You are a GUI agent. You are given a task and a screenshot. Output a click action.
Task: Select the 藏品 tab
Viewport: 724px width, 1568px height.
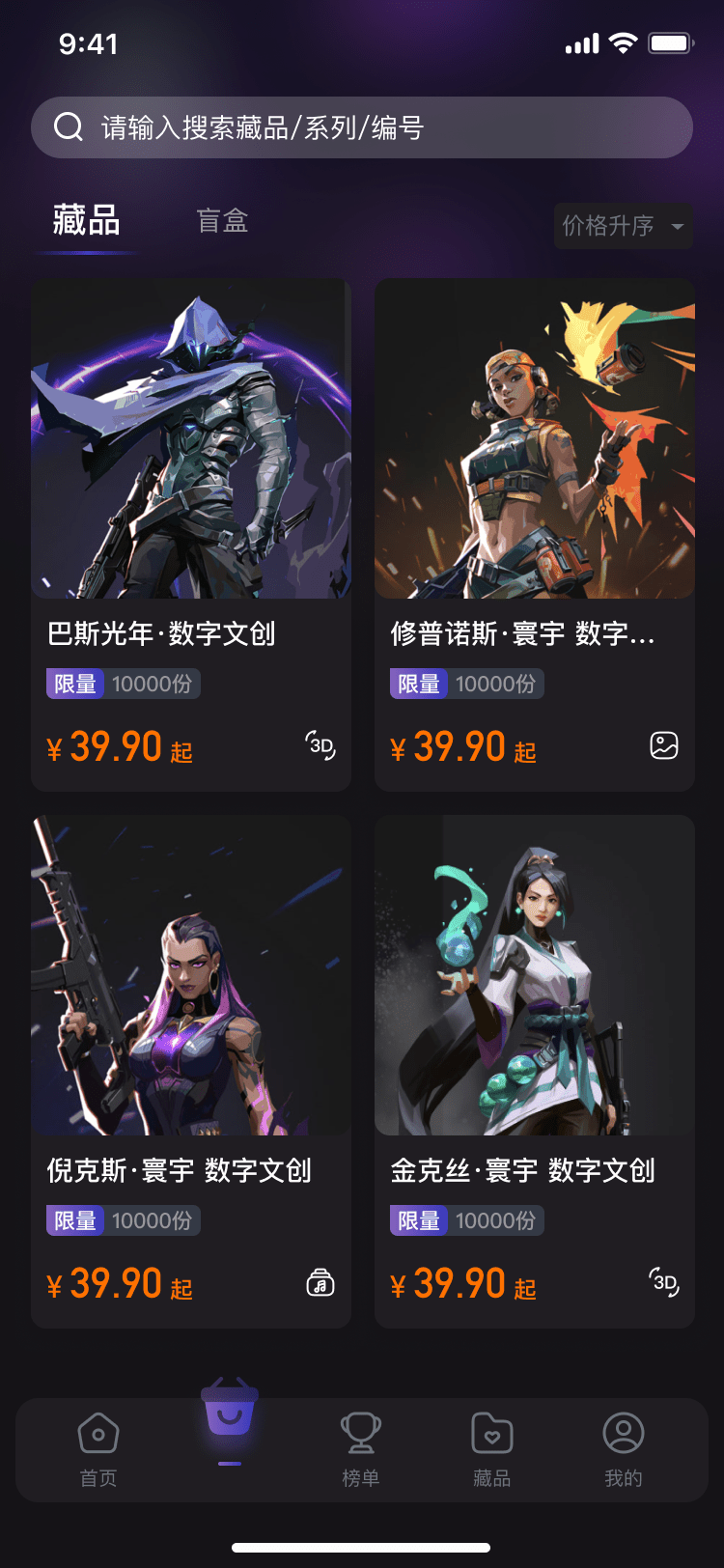86,221
